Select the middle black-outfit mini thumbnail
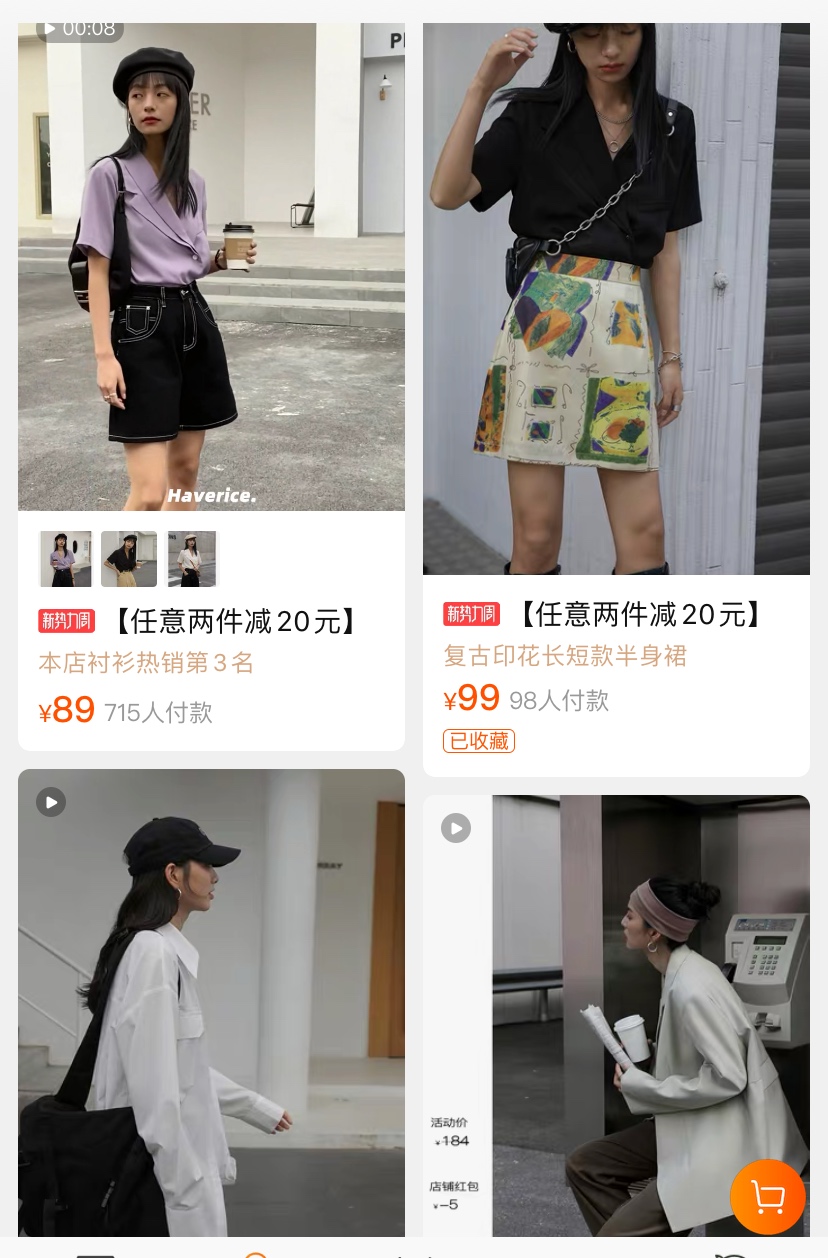 coord(128,559)
